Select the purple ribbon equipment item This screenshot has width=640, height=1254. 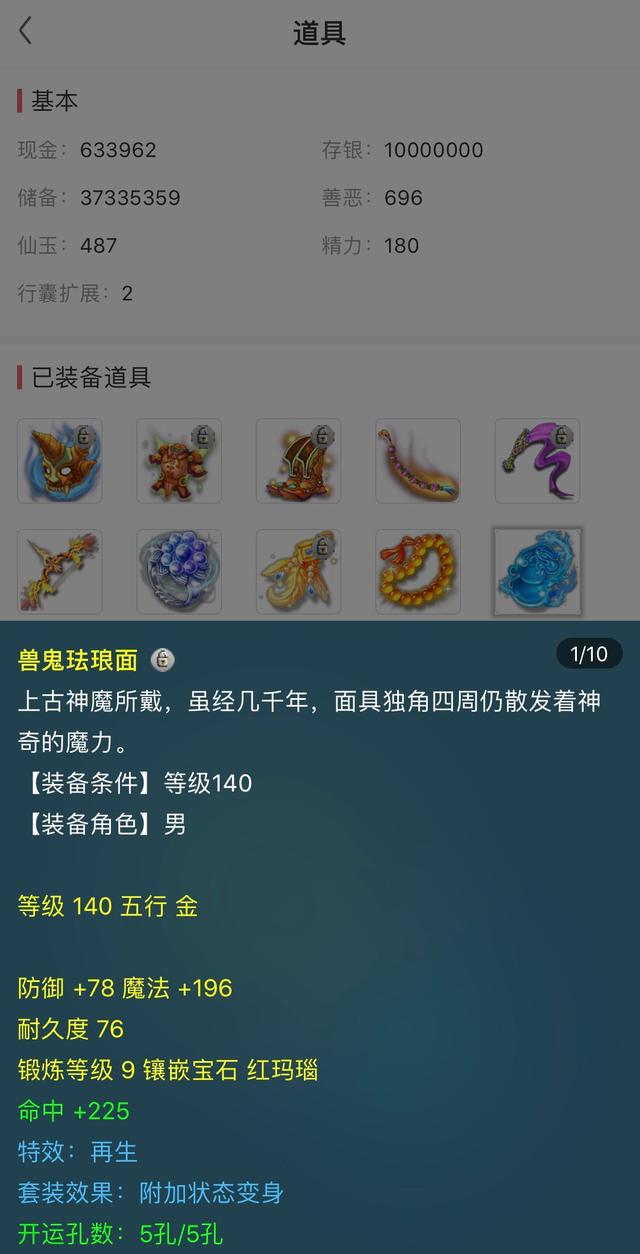pyautogui.click(x=537, y=461)
